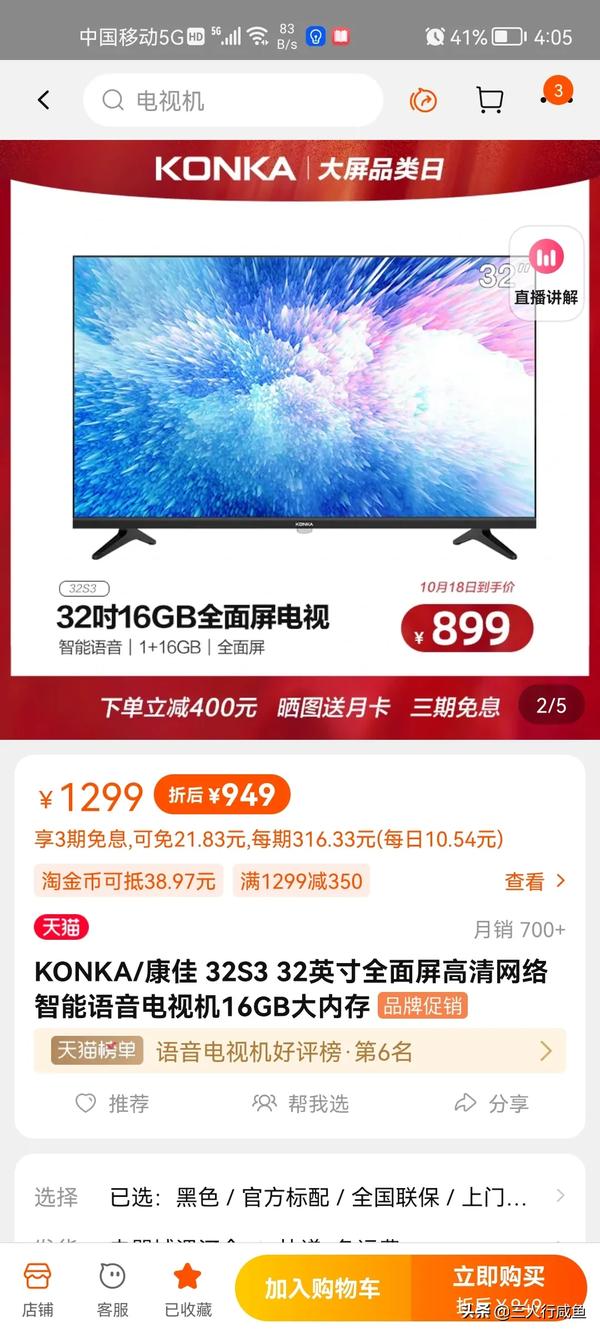Share this product via 分享
This screenshot has height=1333, width=600.
pyautogui.click(x=491, y=1103)
